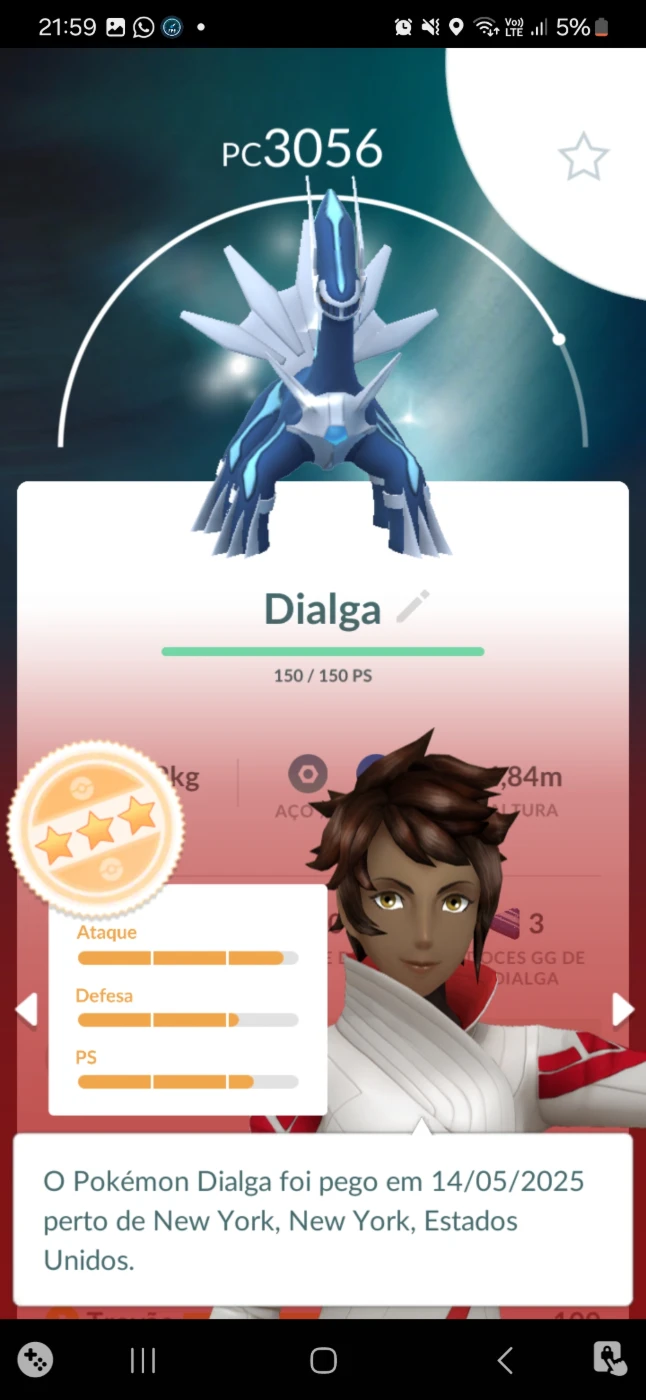The height and width of the screenshot is (1400, 646).
Task: Dismiss the appraisal message about Dialga's capture
Action: coord(323,1220)
